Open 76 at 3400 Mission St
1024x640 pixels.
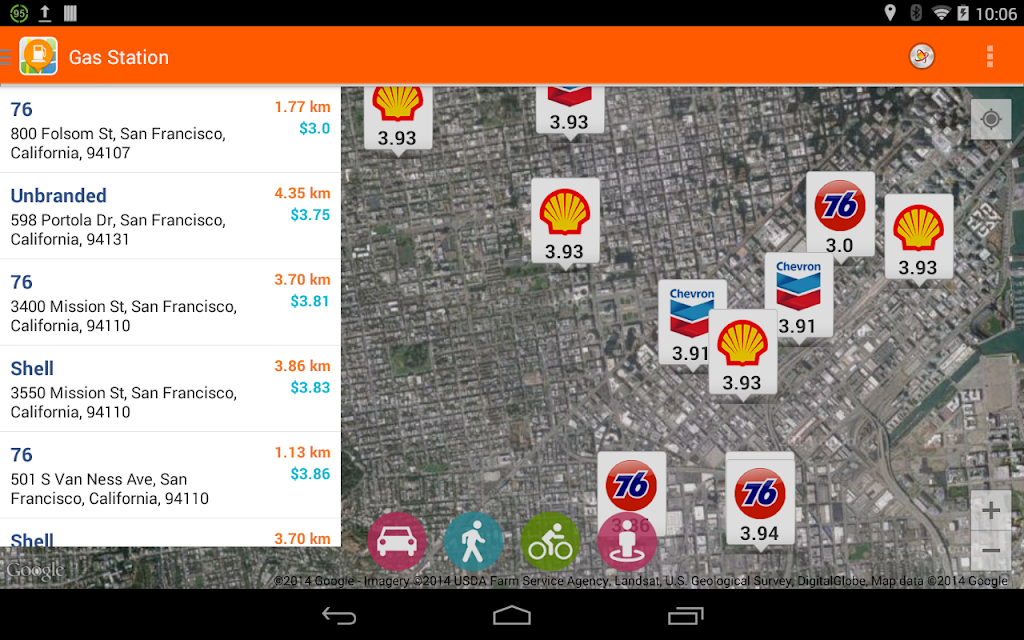click(x=170, y=302)
